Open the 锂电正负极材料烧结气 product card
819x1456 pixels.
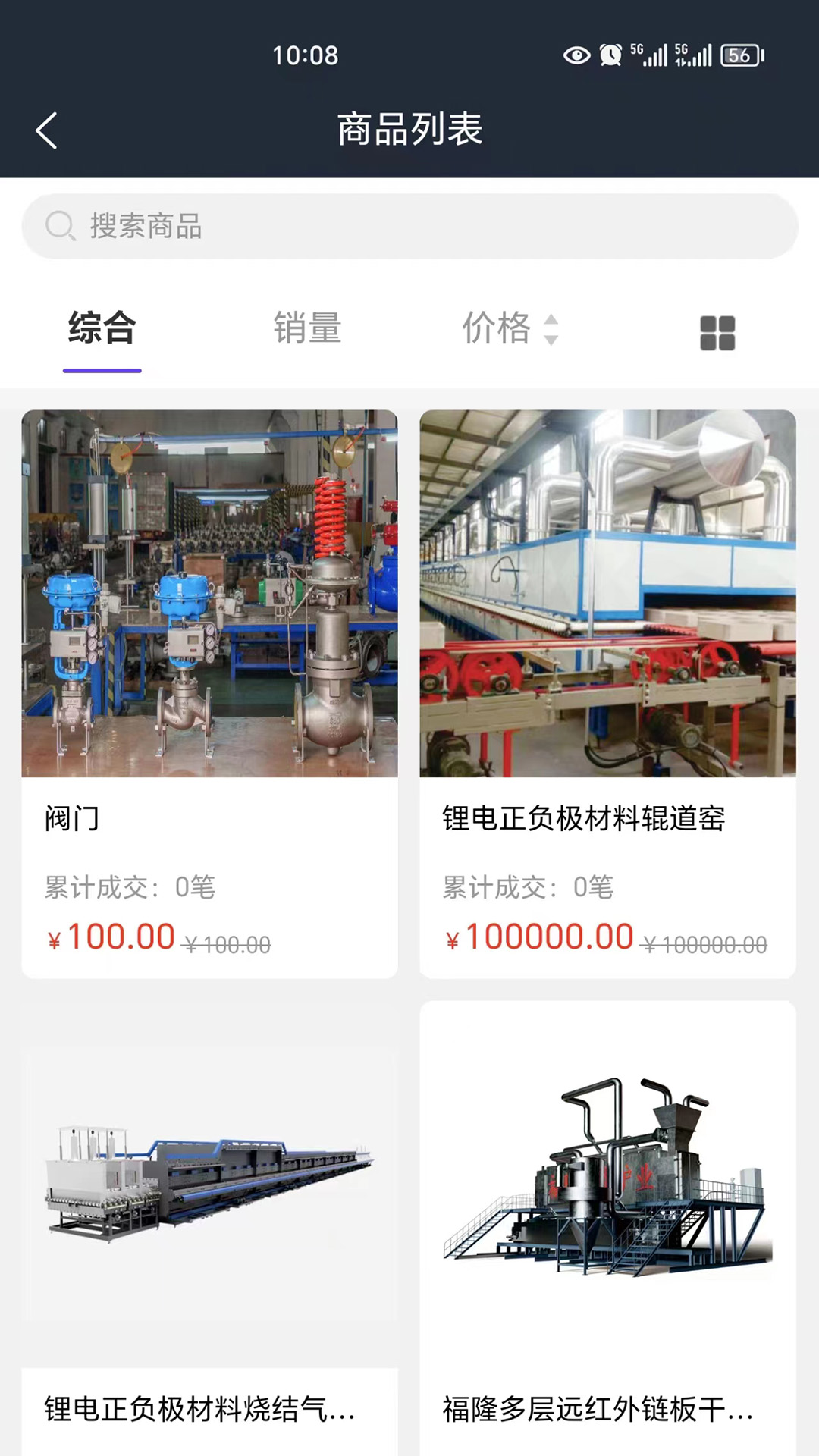[209, 1228]
